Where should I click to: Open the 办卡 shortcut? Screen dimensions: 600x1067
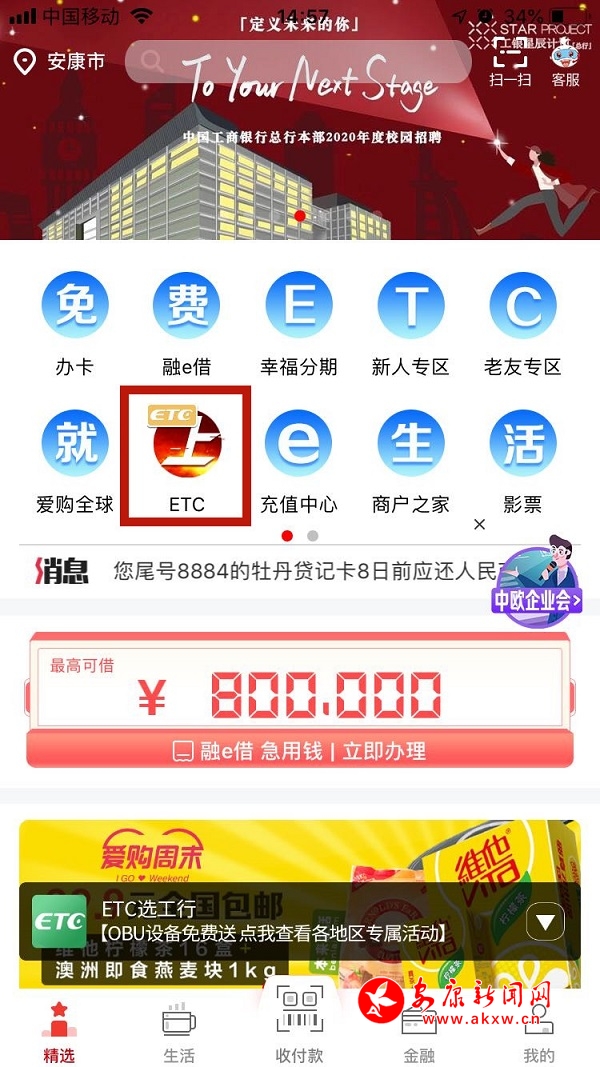75,322
